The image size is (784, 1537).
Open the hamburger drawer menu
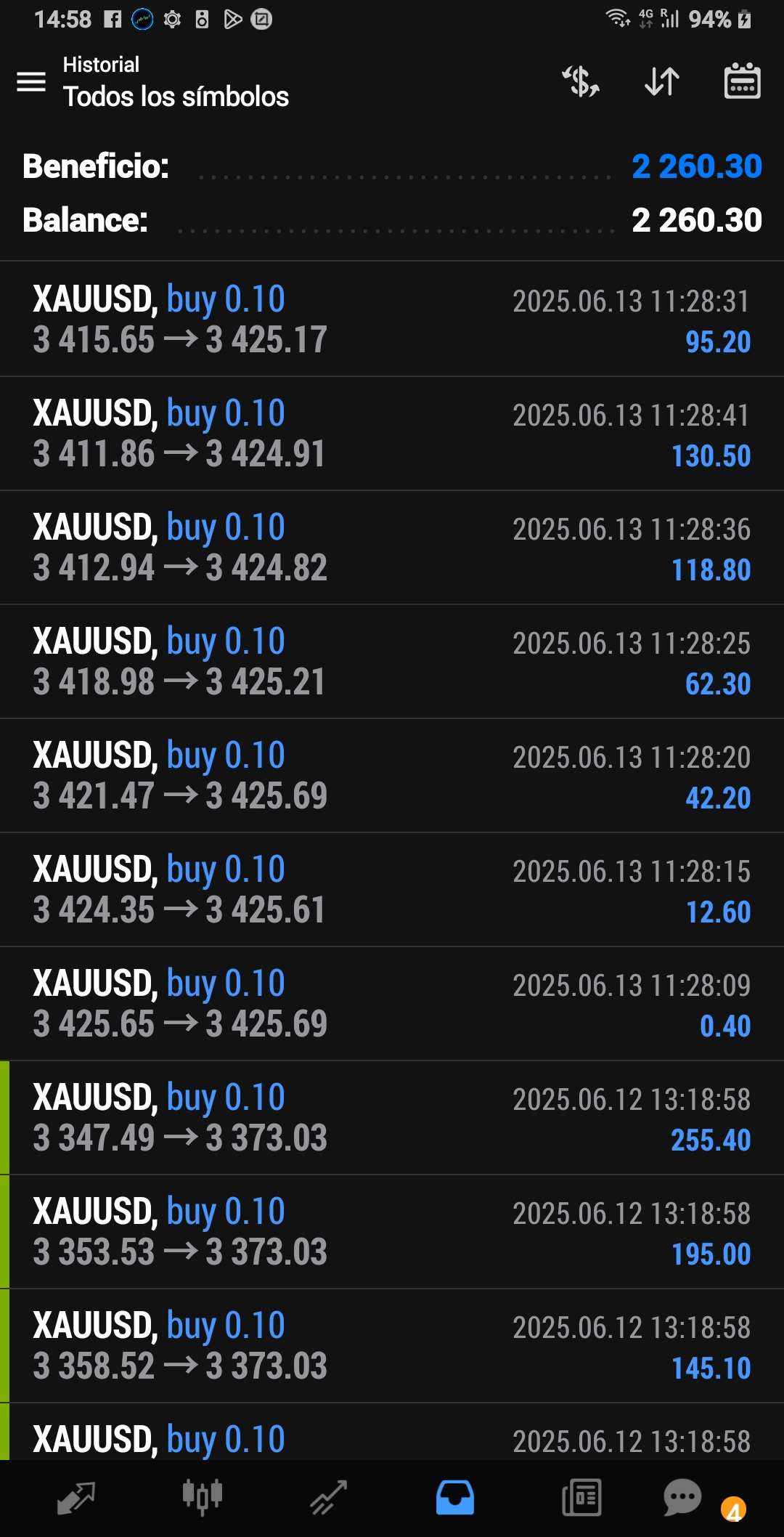[31, 81]
